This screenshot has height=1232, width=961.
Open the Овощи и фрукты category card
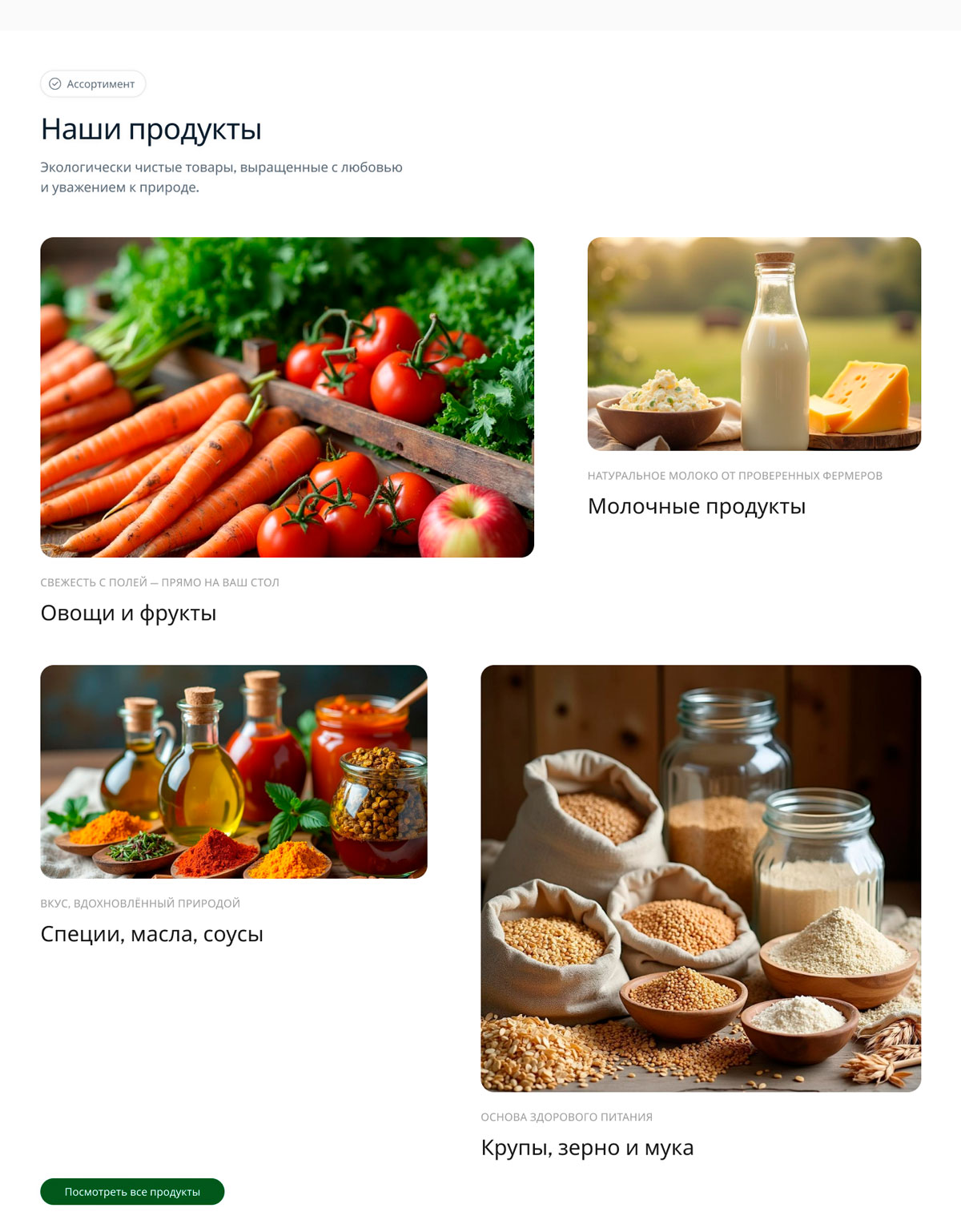[287, 397]
